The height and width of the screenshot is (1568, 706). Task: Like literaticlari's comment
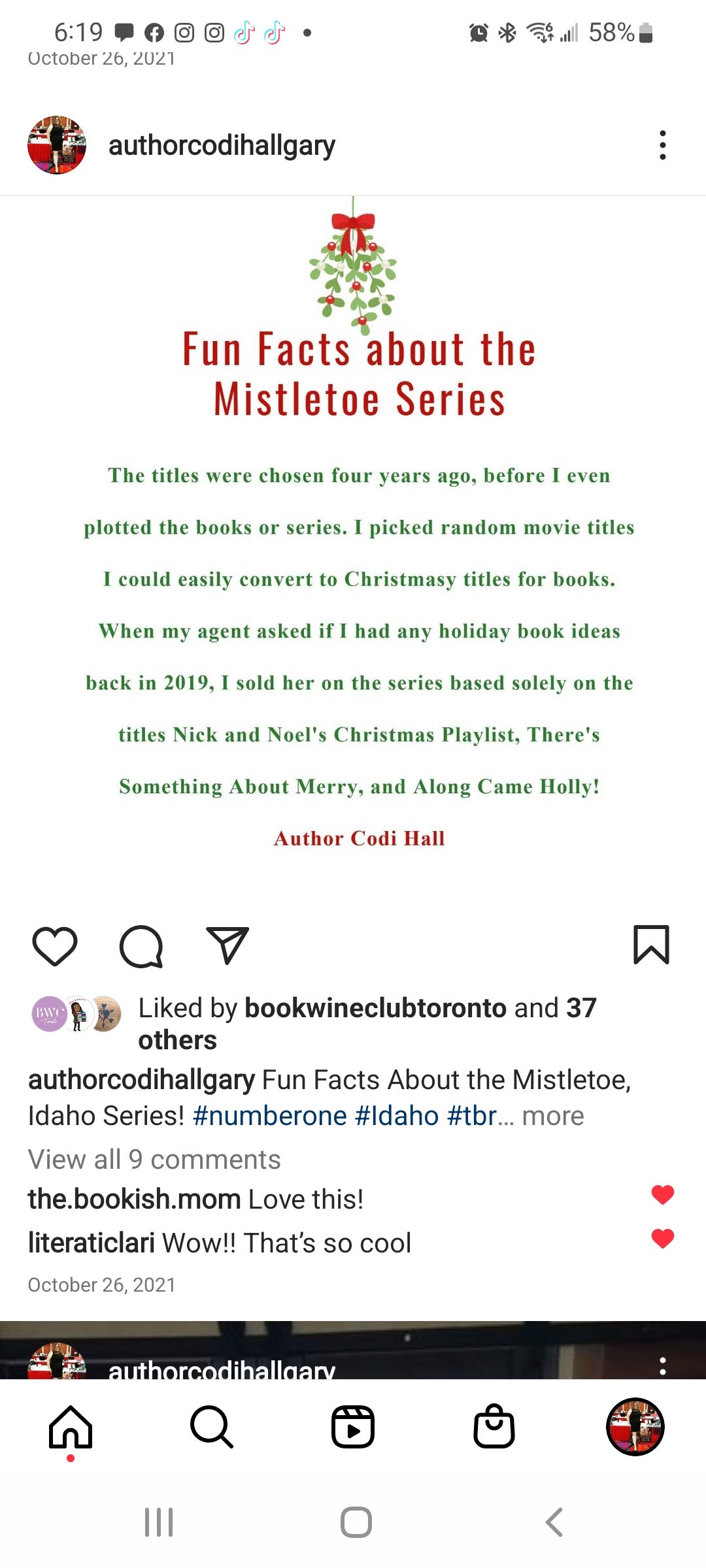coord(662,1238)
